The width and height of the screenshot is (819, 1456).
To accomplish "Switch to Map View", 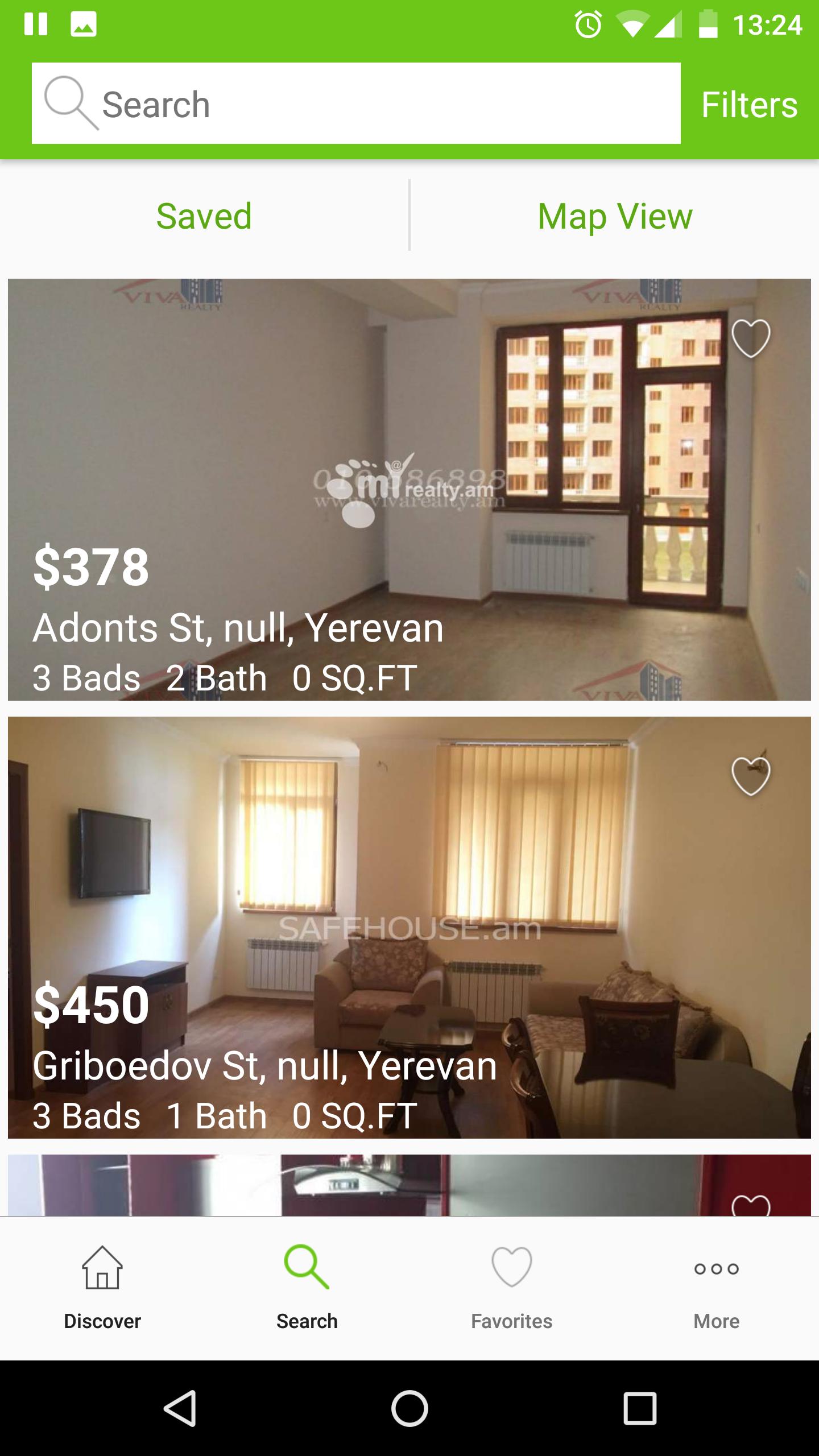I will [x=614, y=216].
